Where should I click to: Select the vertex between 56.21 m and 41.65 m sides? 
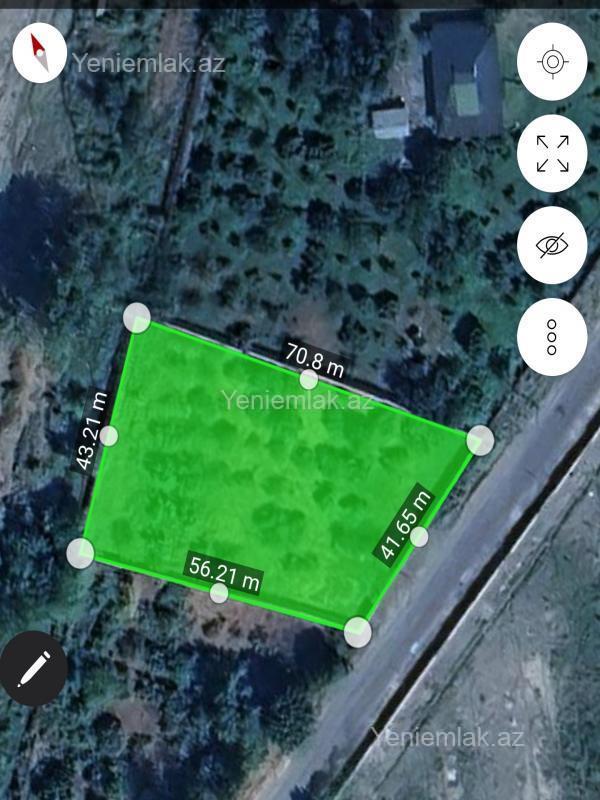pos(358,631)
